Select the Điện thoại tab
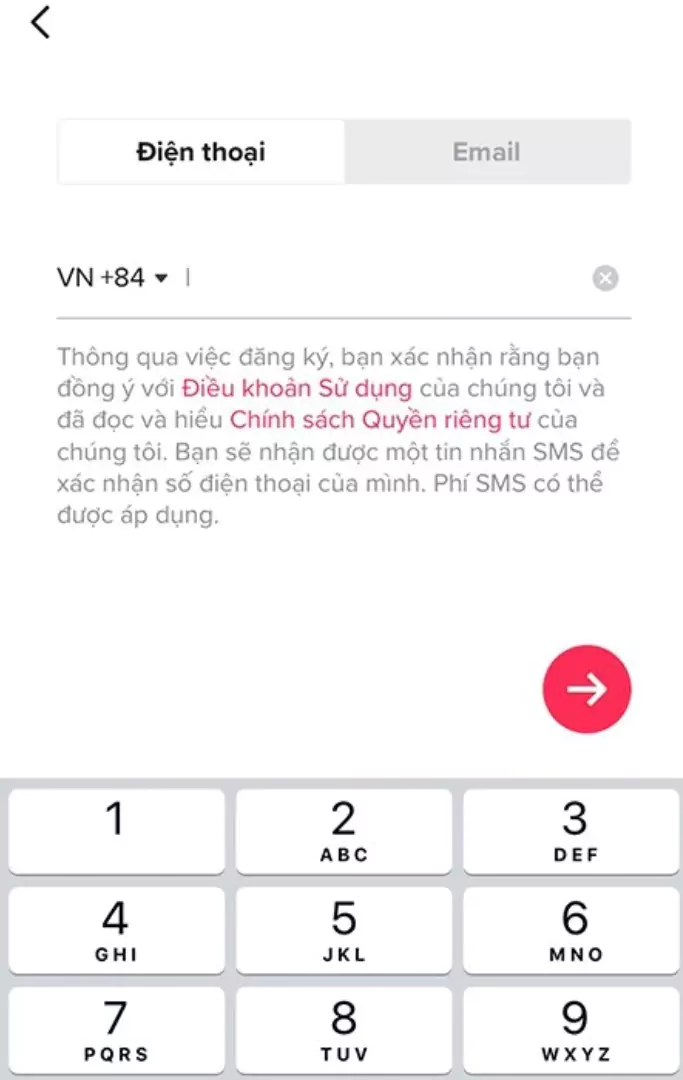Viewport: 683px width, 1080px height. tap(201, 152)
